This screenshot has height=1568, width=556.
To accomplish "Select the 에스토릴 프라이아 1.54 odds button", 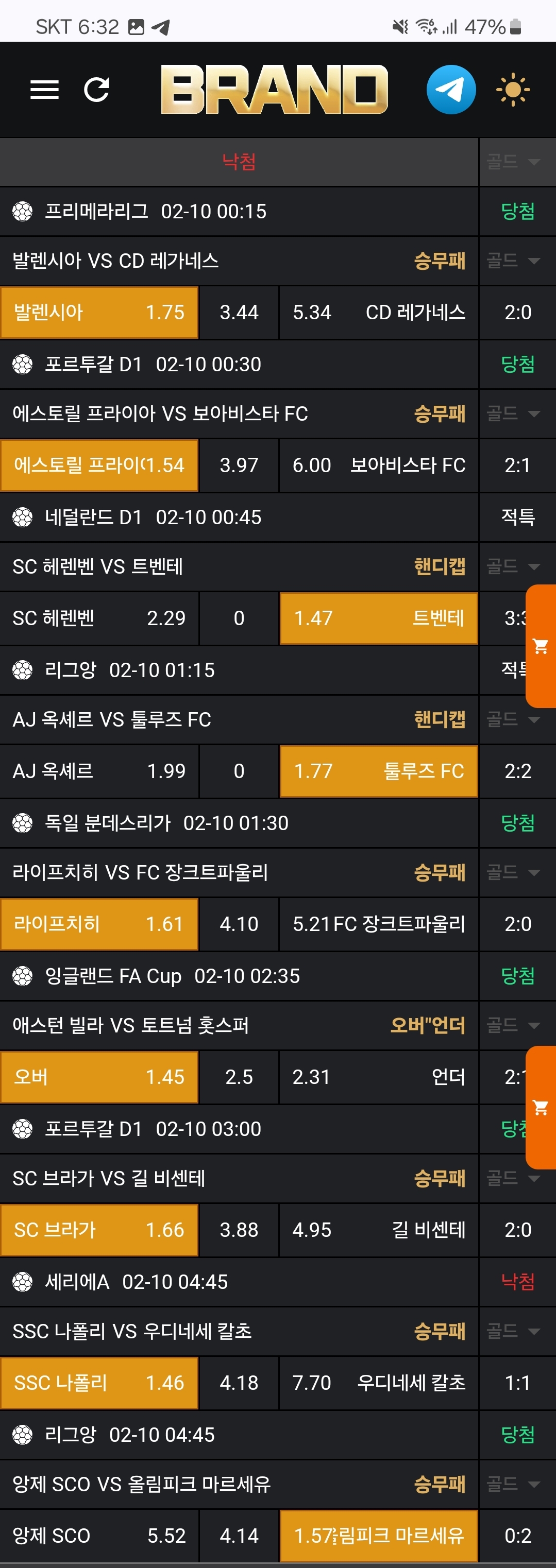I will click(99, 466).
